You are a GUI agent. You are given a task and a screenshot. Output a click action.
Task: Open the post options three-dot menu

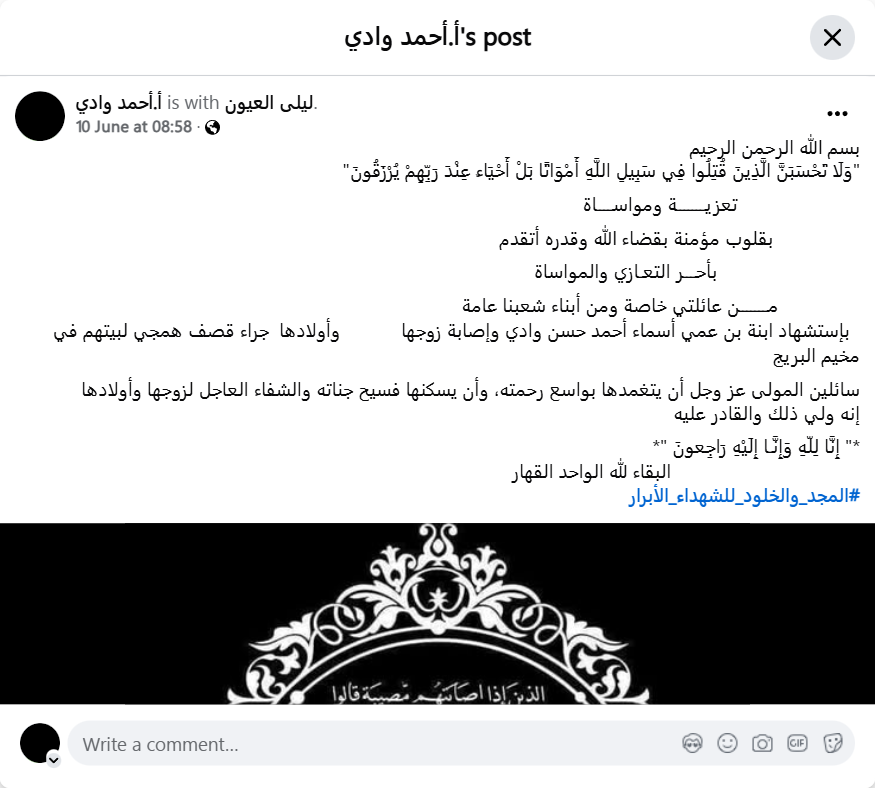click(x=837, y=114)
